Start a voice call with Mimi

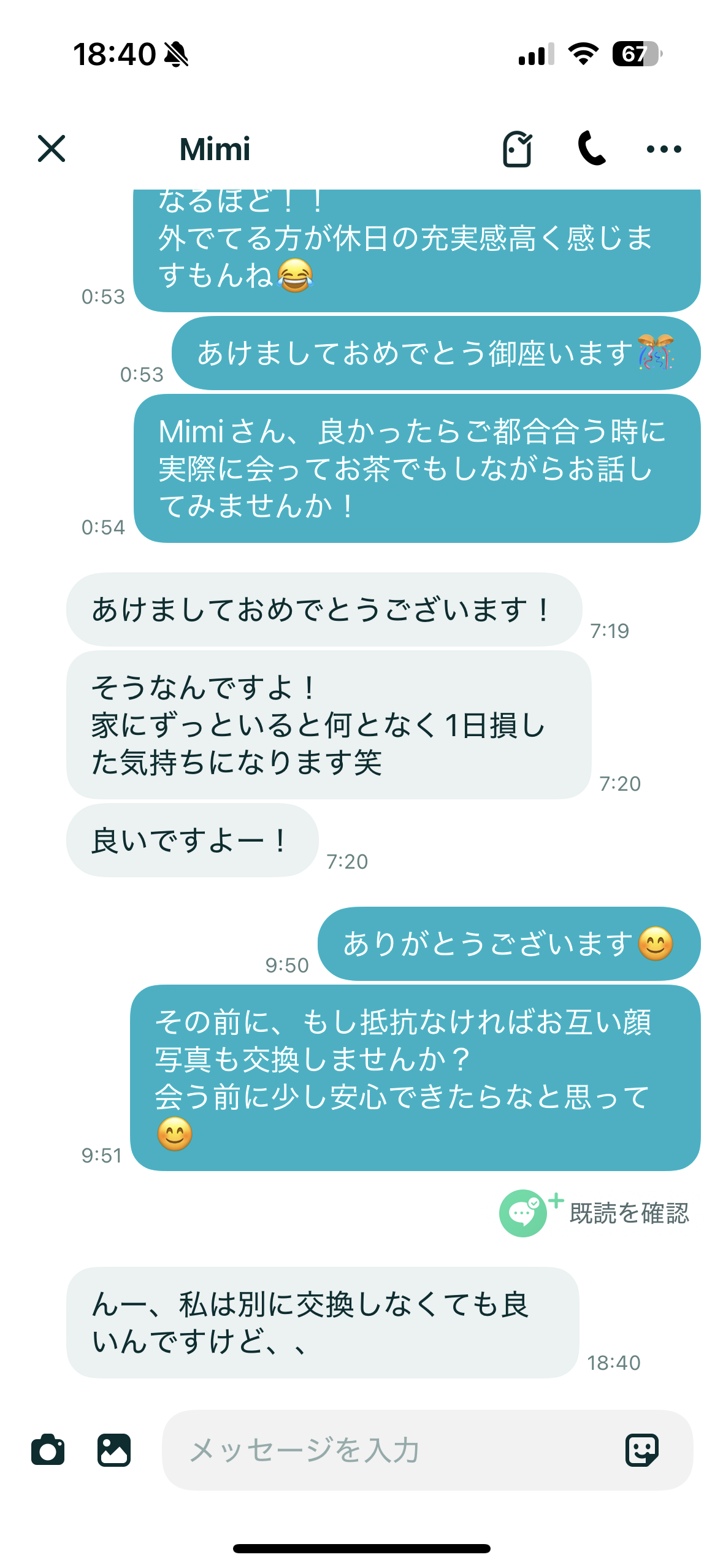pyautogui.click(x=592, y=148)
